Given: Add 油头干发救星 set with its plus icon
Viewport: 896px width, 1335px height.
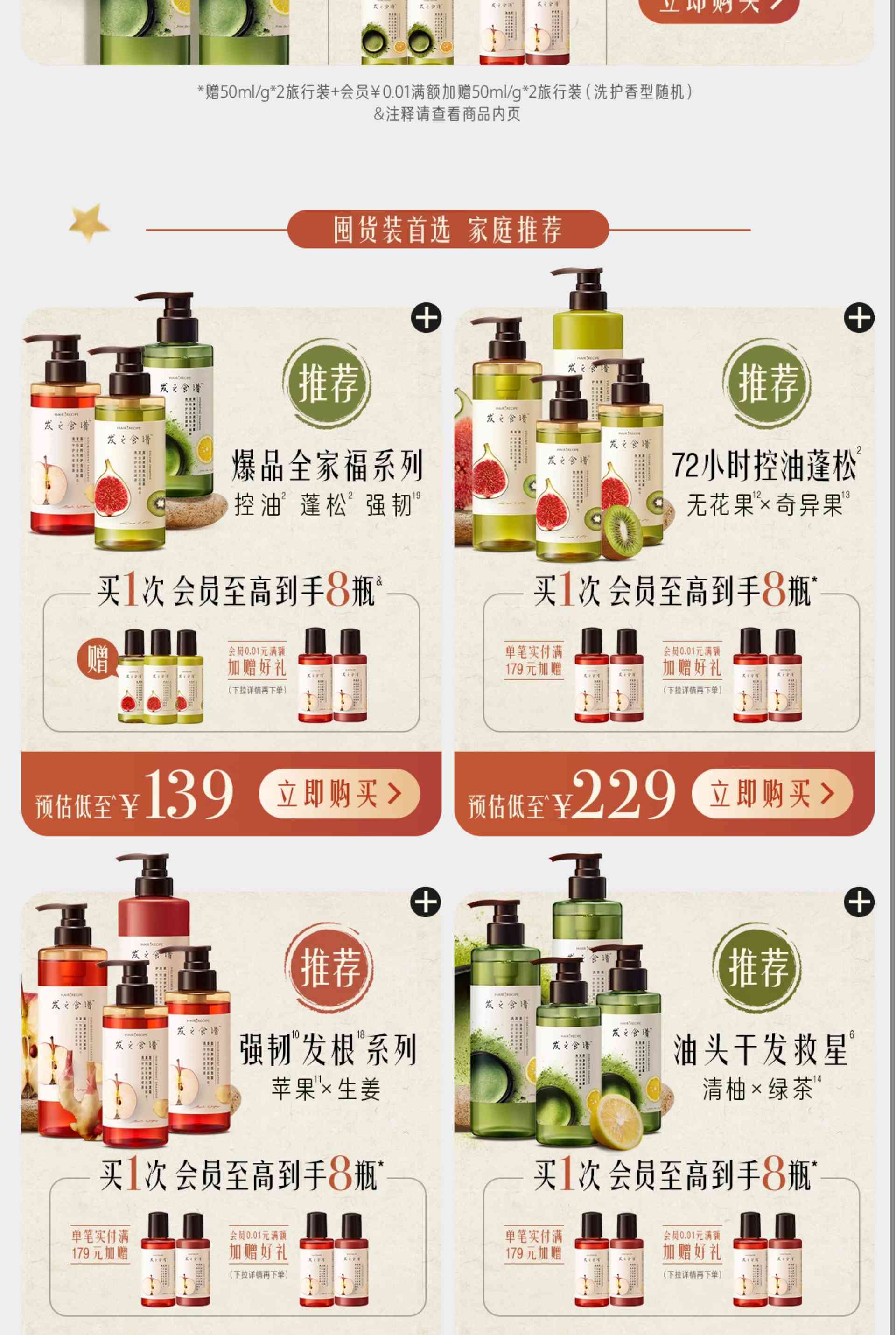Looking at the screenshot, I should (x=859, y=902).
